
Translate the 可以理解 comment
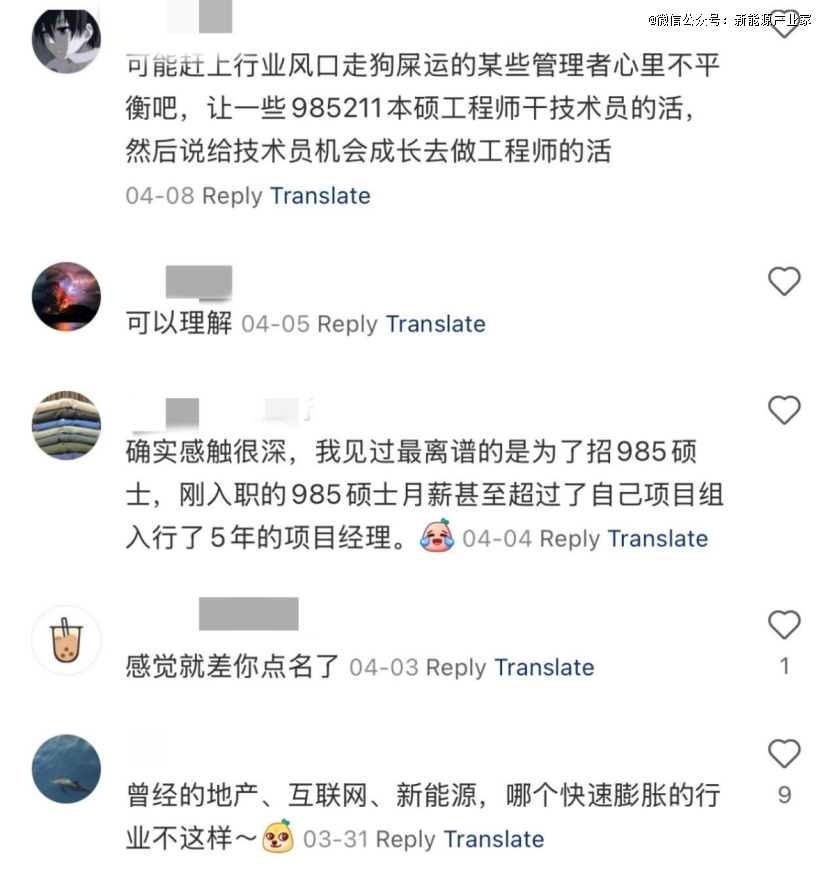(435, 324)
